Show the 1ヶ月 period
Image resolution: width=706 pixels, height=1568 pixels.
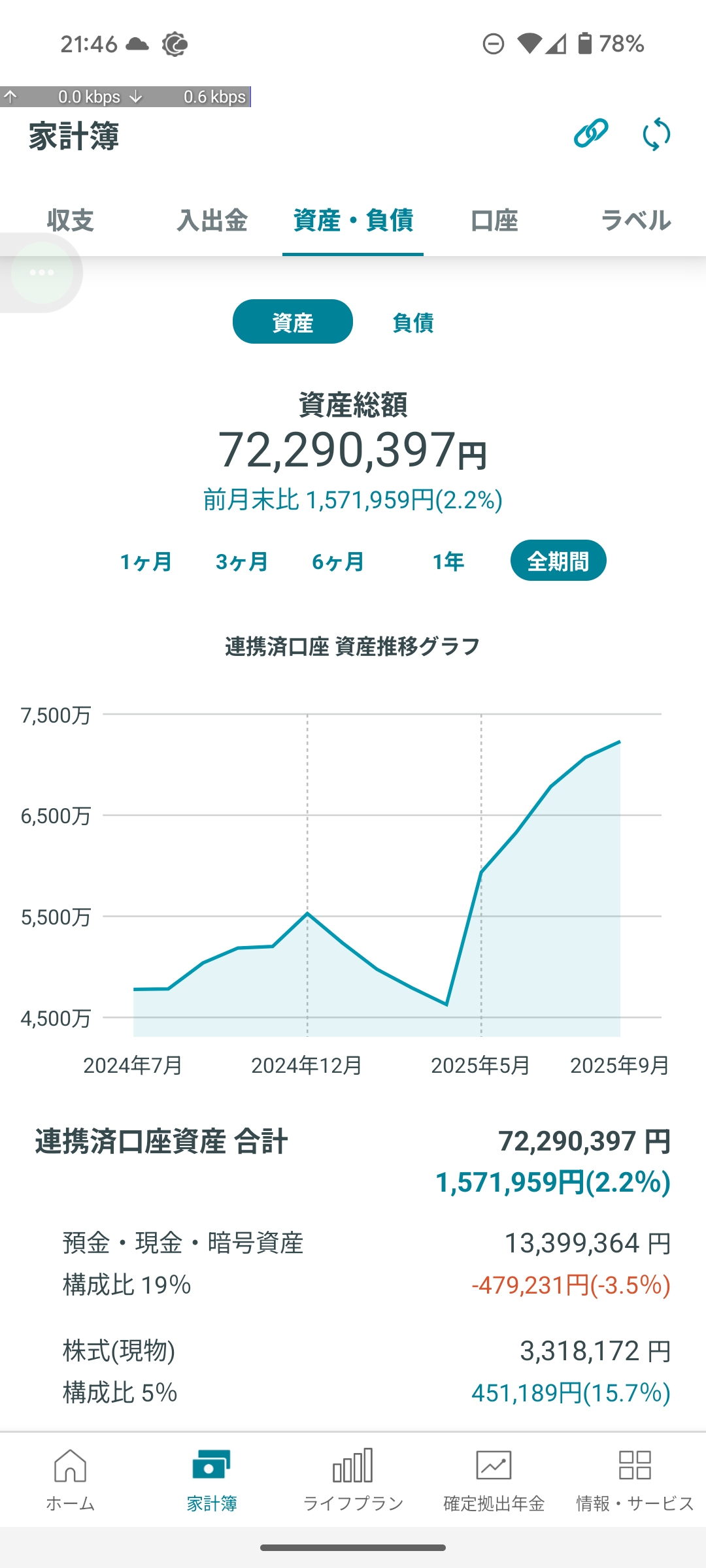point(146,561)
